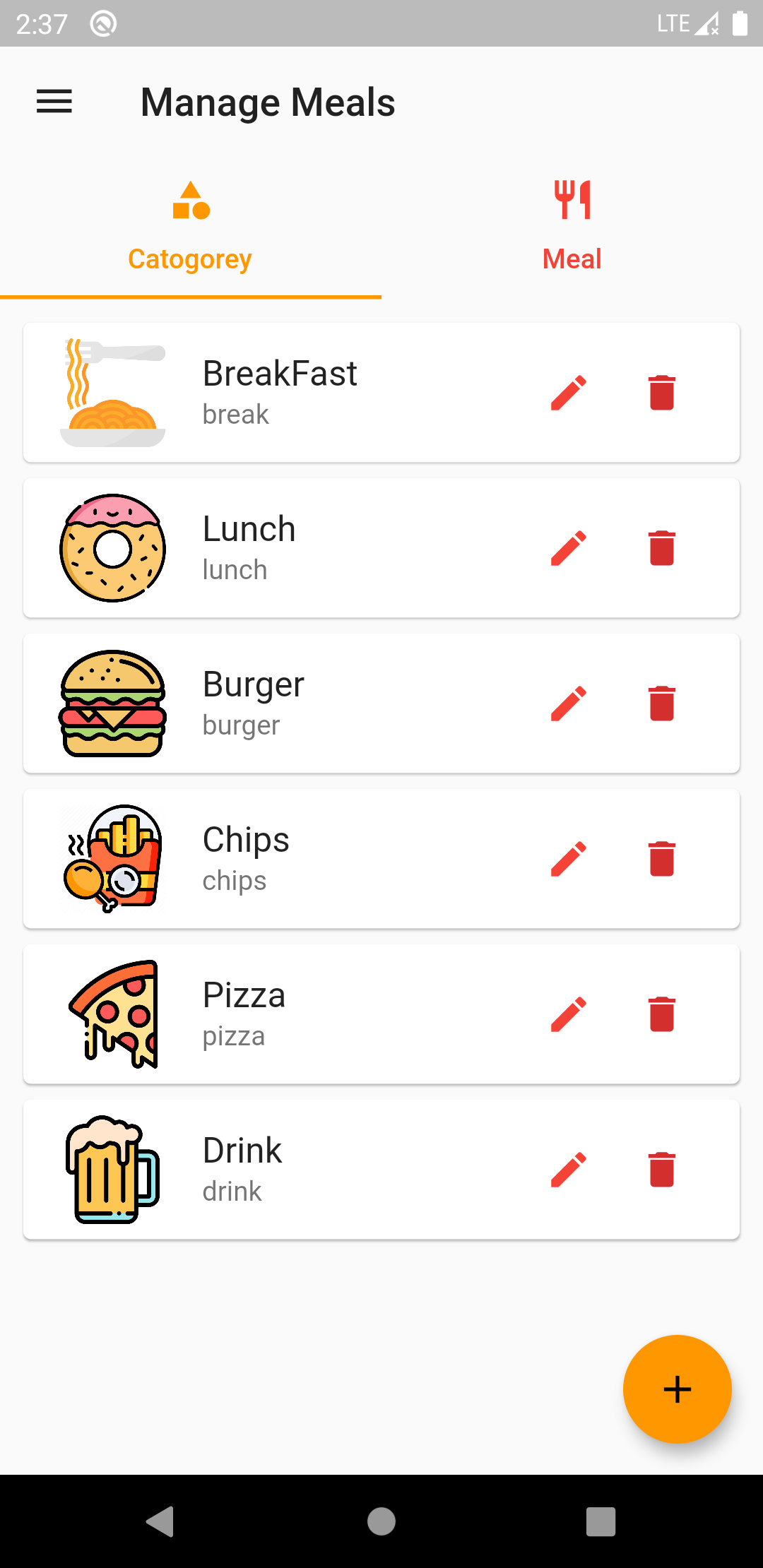Delete the Lunch category
Image resolution: width=763 pixels, height=1568 pixels.
pos(661,548)
